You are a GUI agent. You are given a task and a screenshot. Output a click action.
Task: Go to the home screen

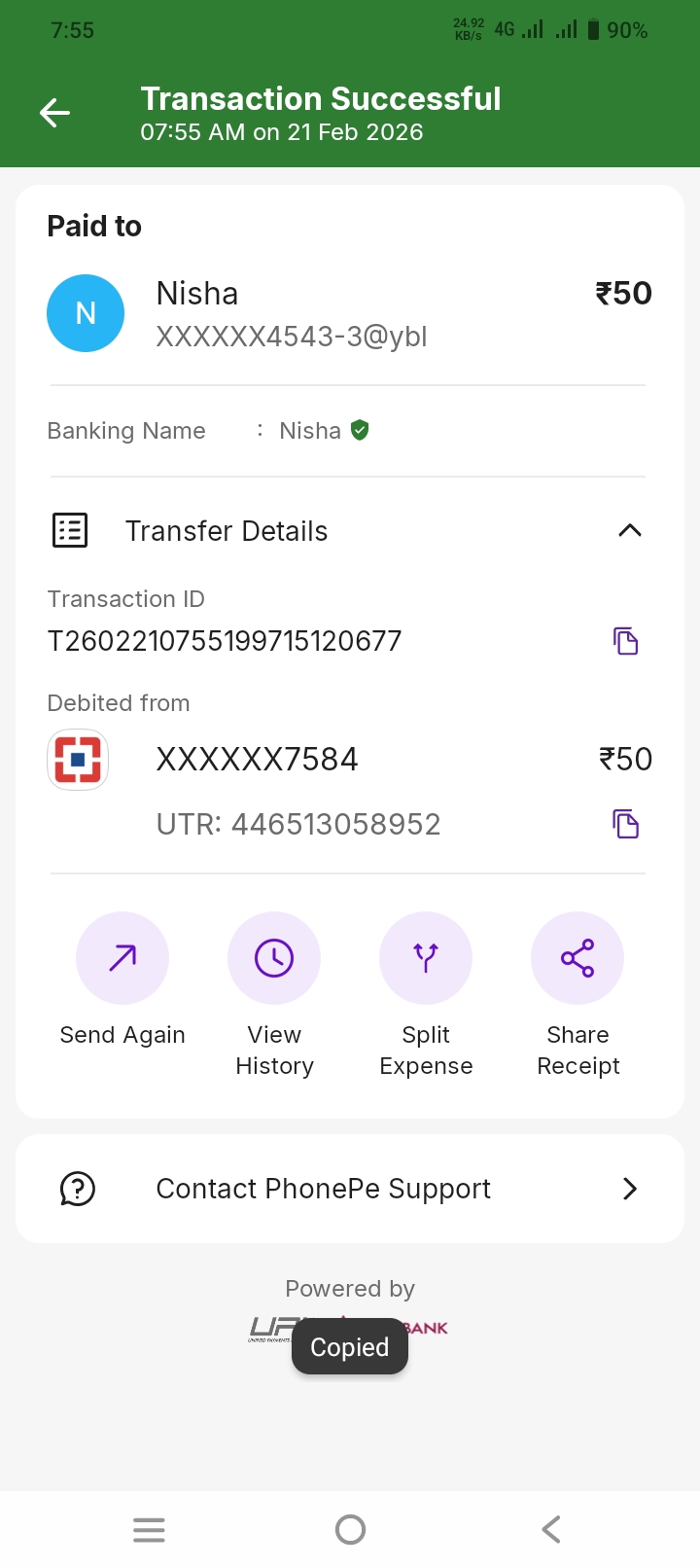350,1529
